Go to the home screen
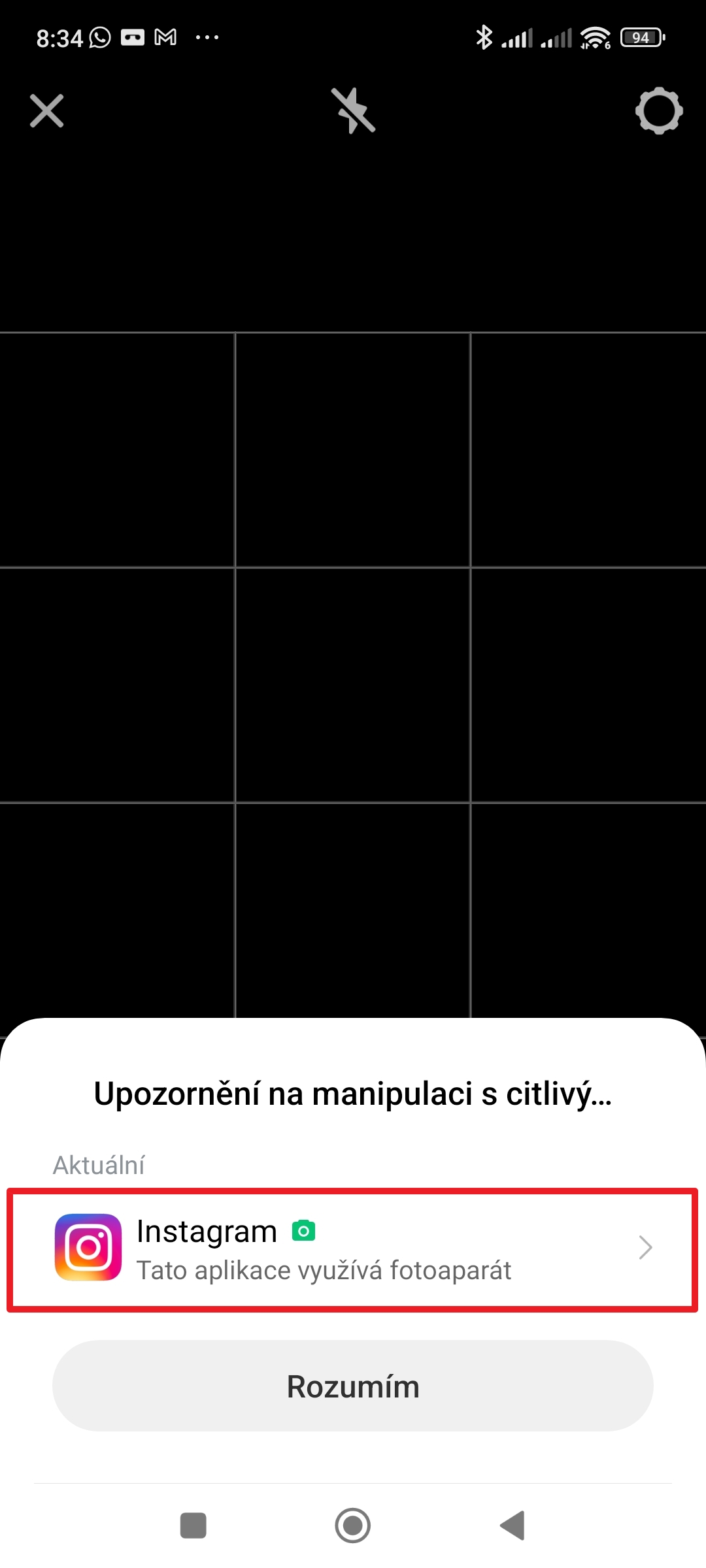This screenshot has width=706, height=1568. click(353, 1526)
